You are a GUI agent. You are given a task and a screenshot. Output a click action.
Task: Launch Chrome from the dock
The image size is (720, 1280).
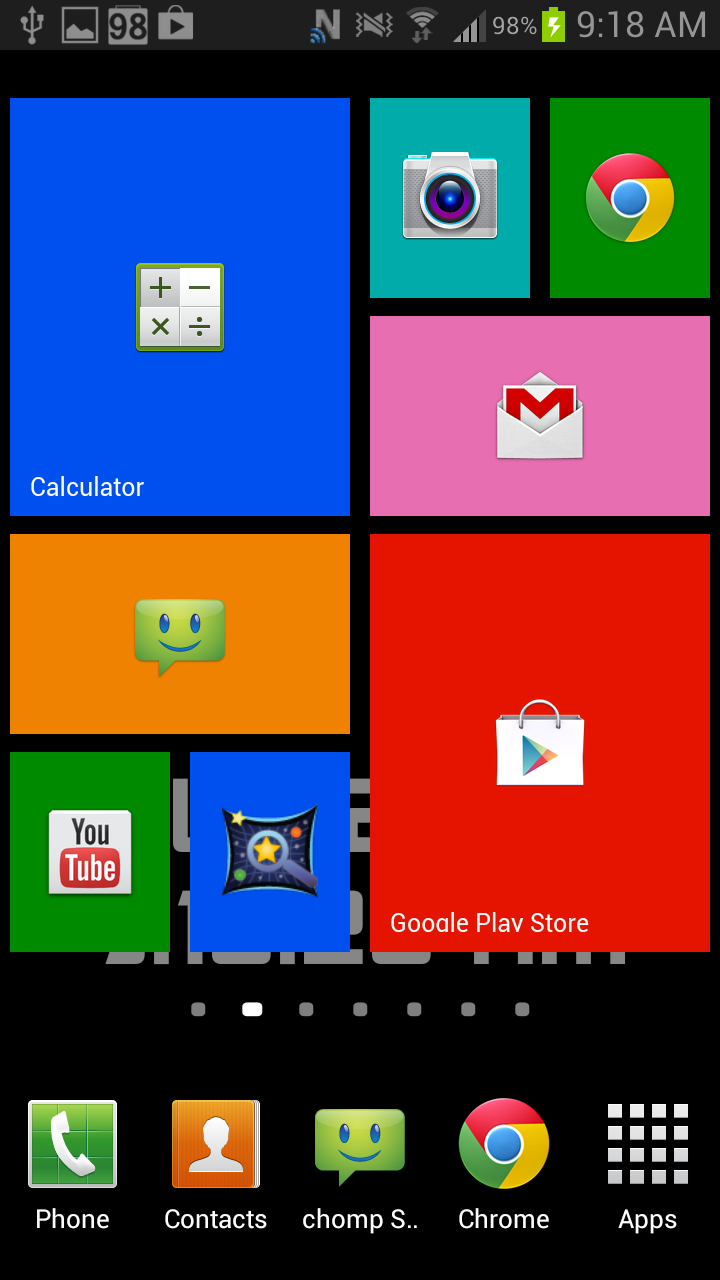click(x=503, y=1145)
